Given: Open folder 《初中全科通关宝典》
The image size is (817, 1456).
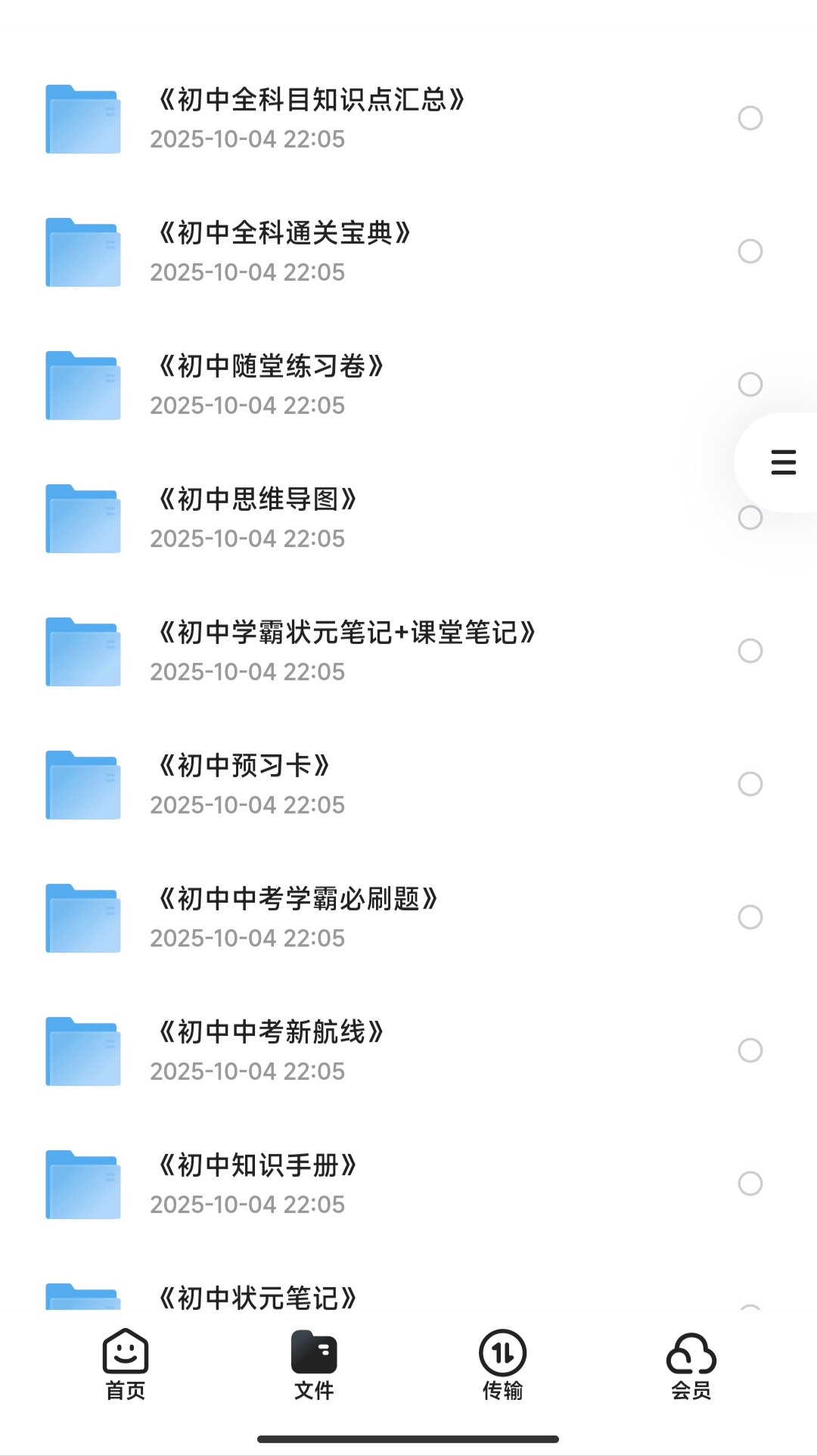Looking at the screenshot, I should [x=284, y=251].
